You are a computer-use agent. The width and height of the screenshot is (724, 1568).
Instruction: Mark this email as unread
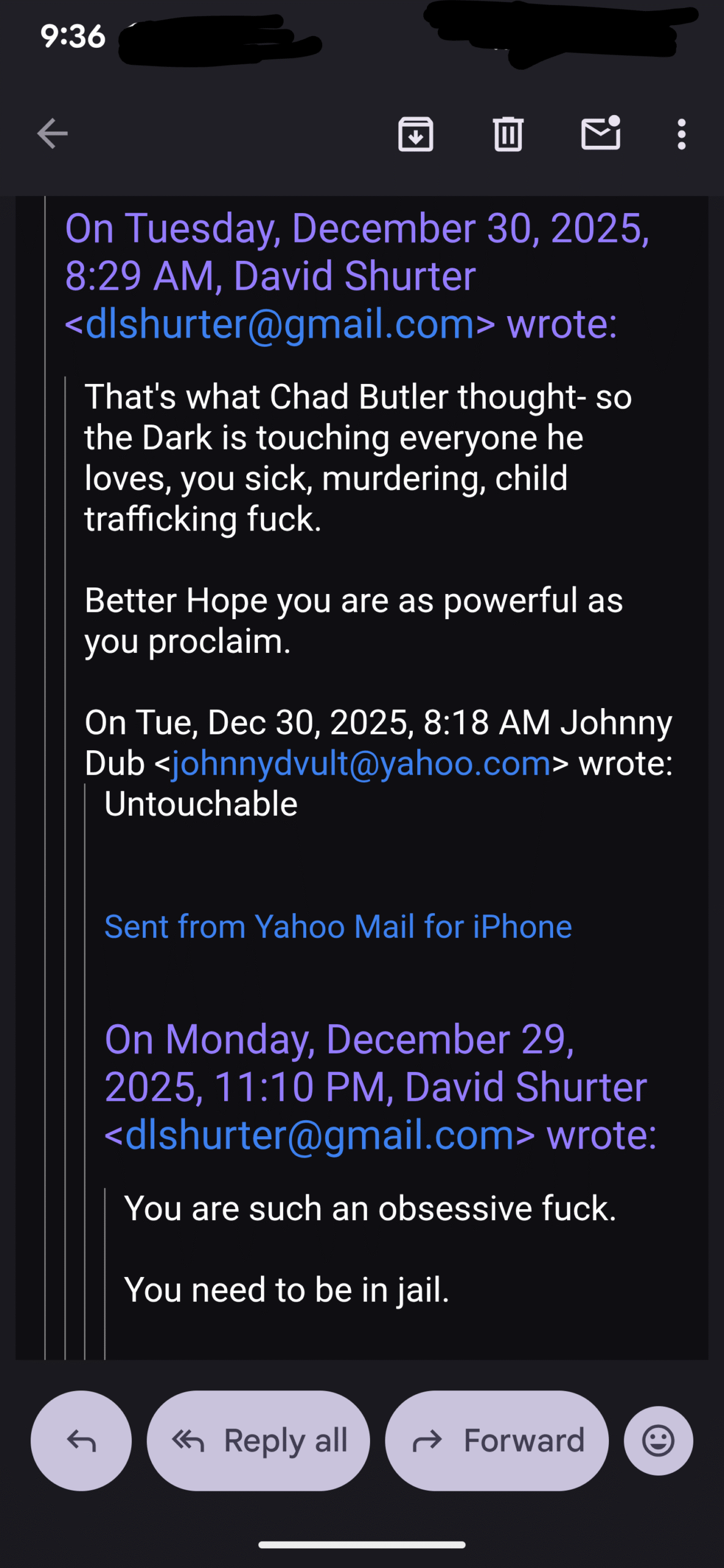[x=600, y=134]
